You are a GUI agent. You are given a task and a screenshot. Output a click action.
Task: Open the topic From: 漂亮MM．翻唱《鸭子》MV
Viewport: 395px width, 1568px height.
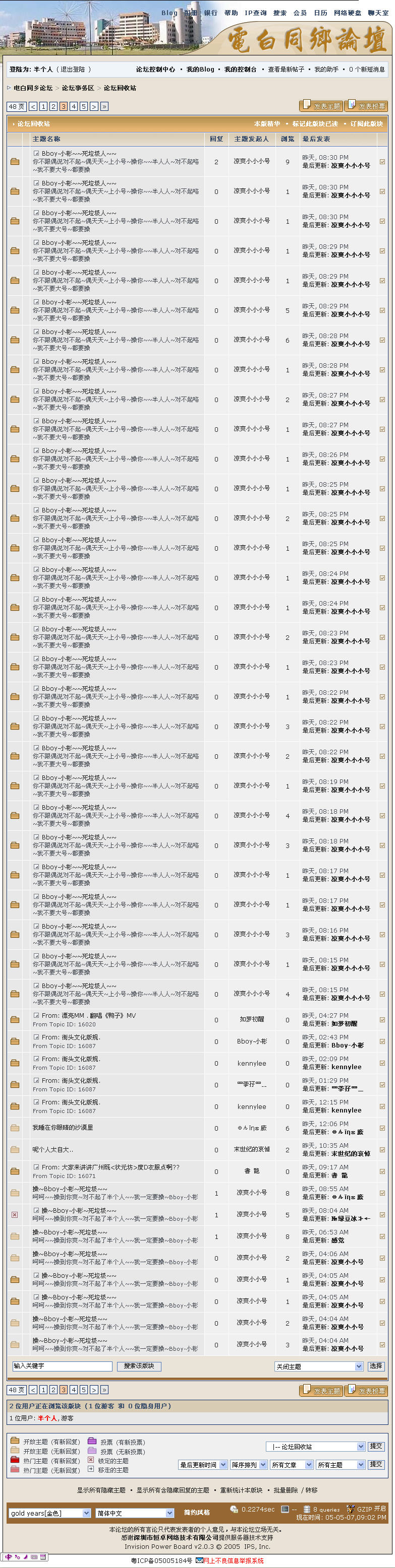pos(88,1015)
